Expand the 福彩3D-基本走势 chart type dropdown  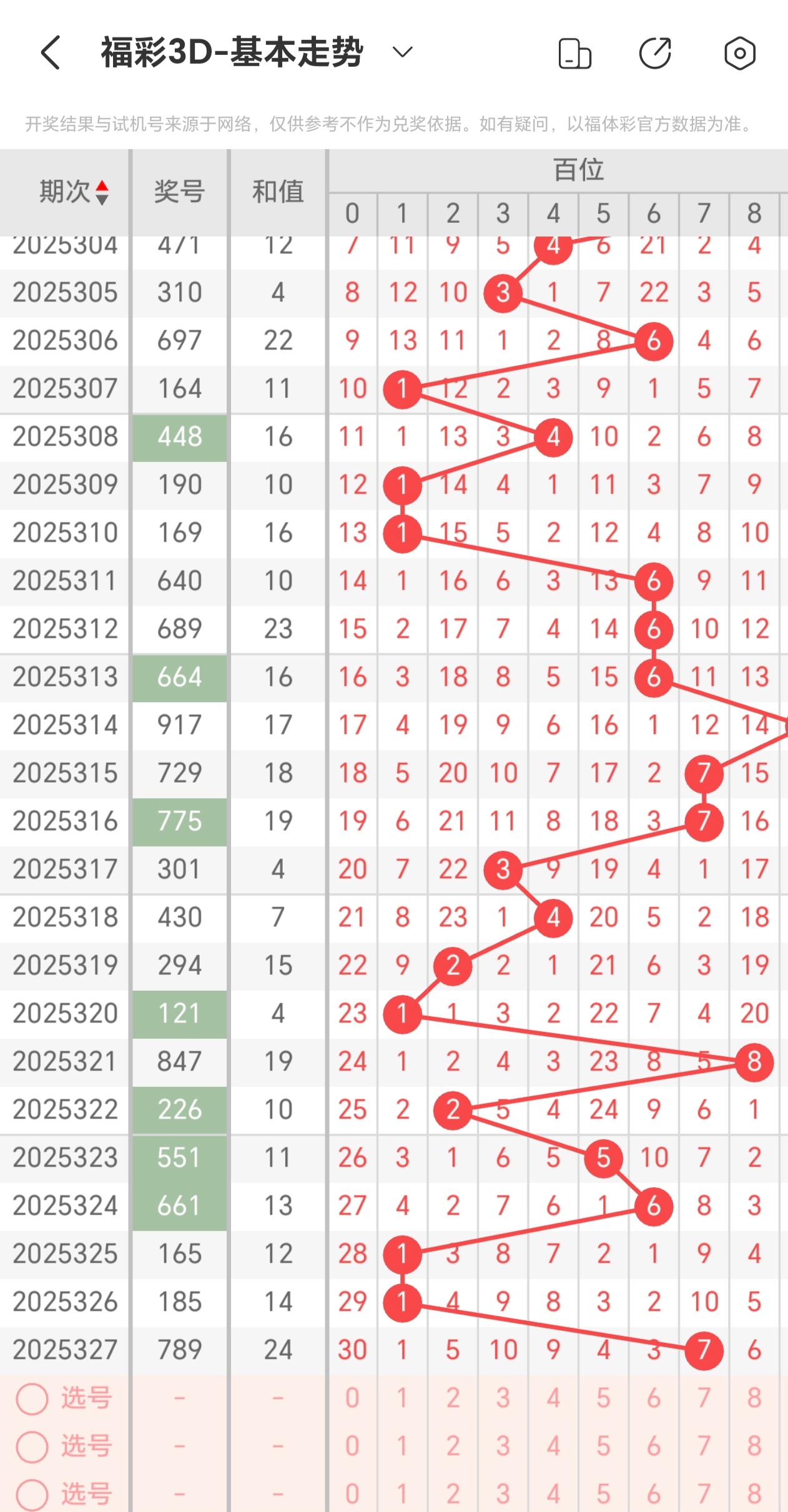click(402, 52)
